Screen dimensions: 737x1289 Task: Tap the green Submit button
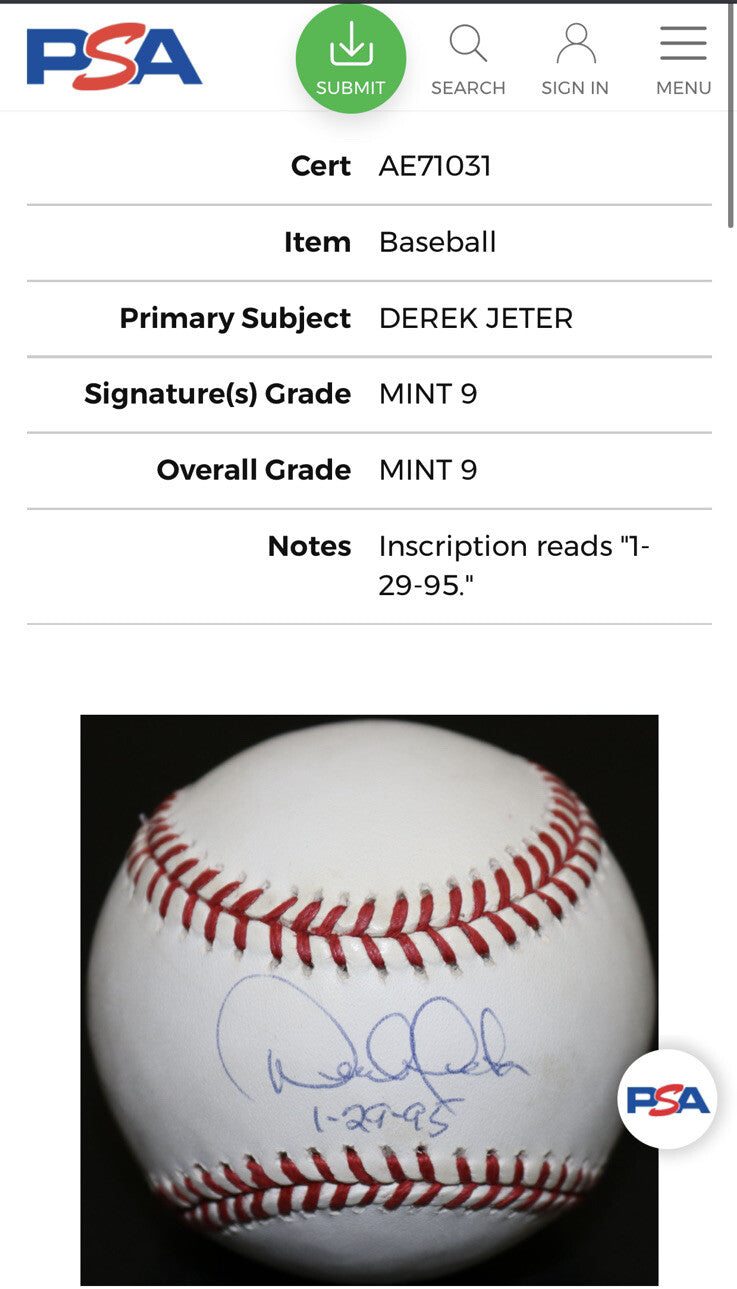point(350,58)
